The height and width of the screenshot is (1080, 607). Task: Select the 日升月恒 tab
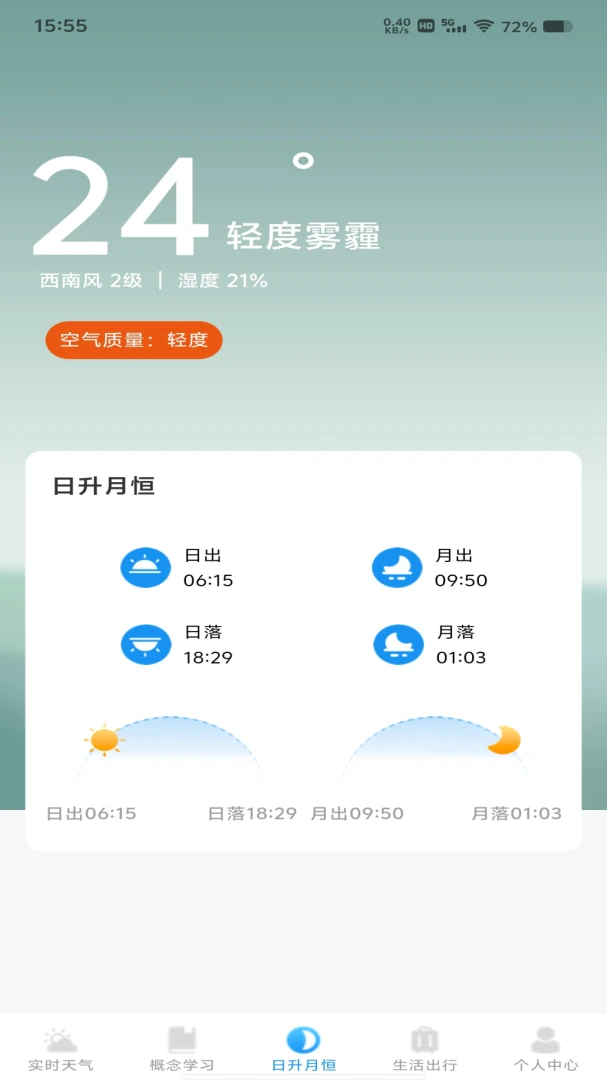(x=303, y=1049)
